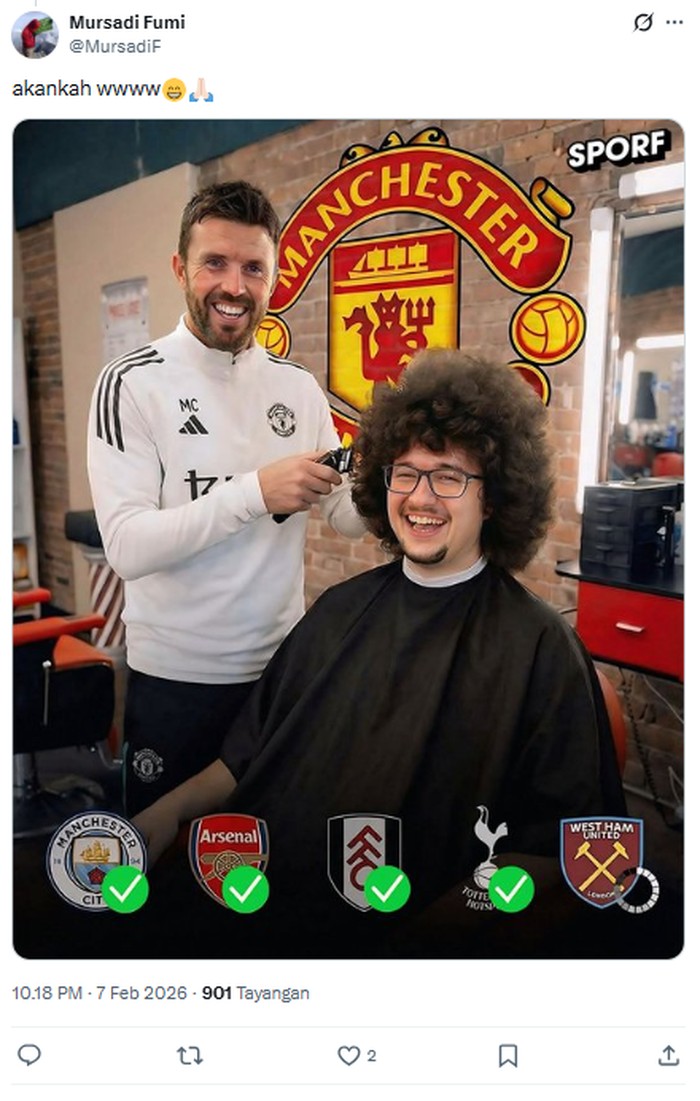
Task: View the attached barber shop image
Action: [x=348, y=538]
